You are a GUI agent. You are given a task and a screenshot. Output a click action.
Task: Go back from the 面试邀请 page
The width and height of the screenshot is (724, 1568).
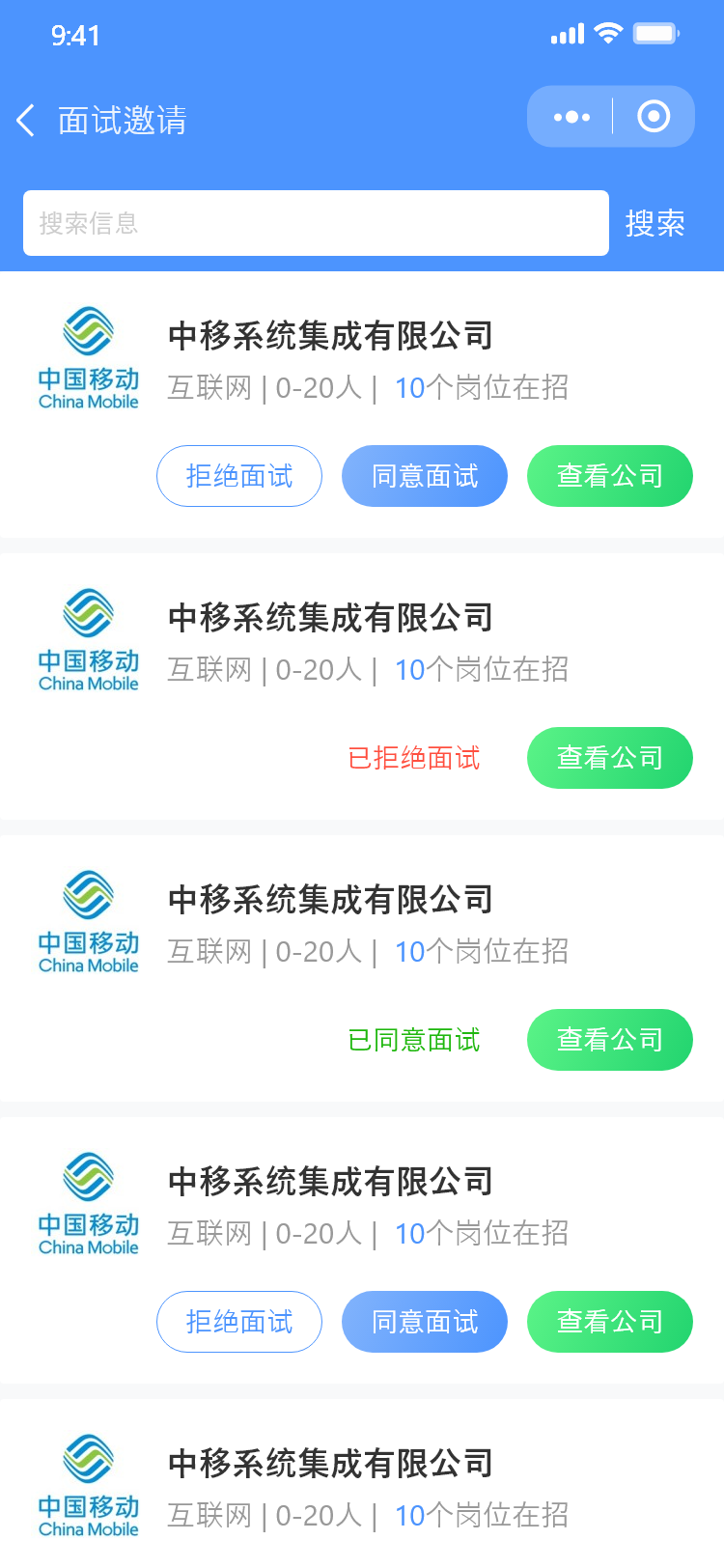point(26,121)
